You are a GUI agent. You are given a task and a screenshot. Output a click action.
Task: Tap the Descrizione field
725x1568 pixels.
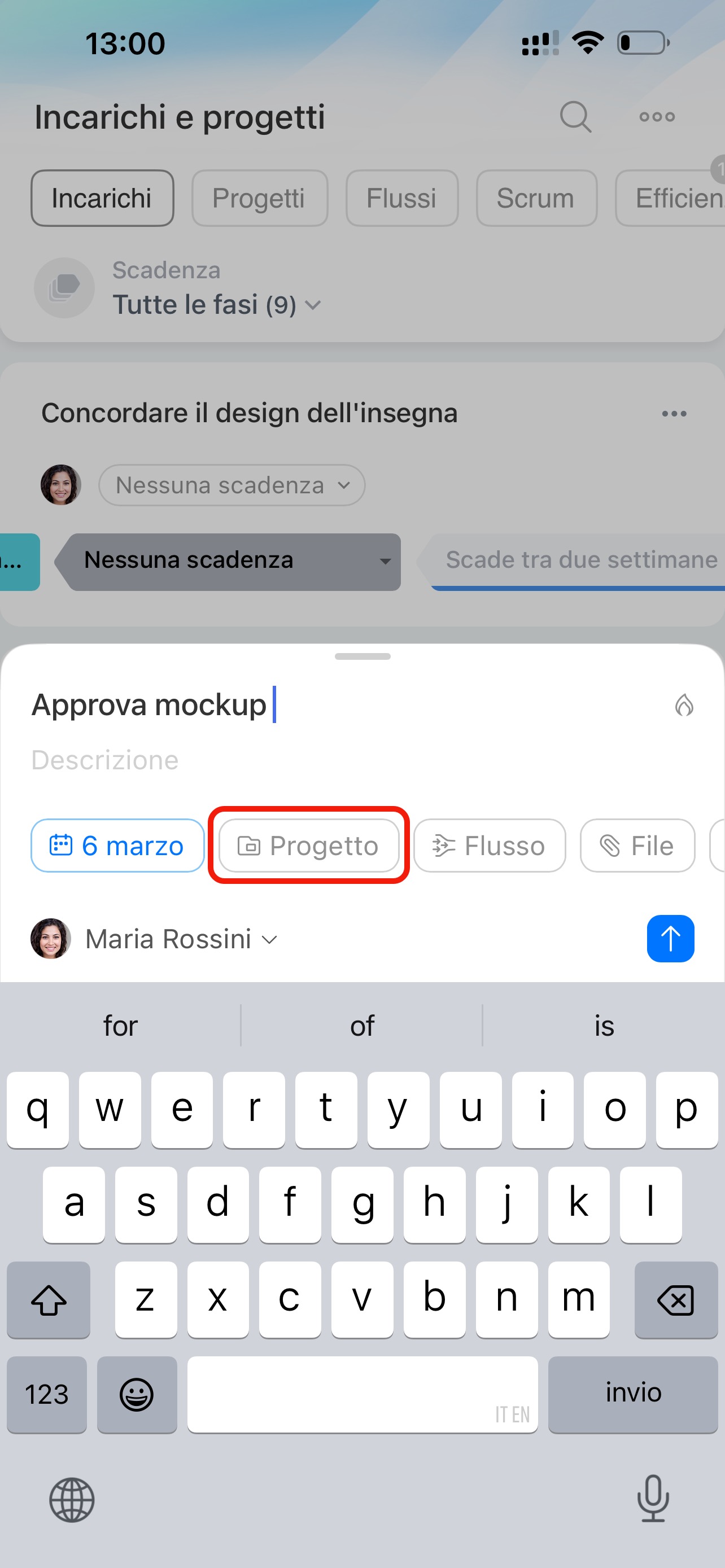(243, 760)
